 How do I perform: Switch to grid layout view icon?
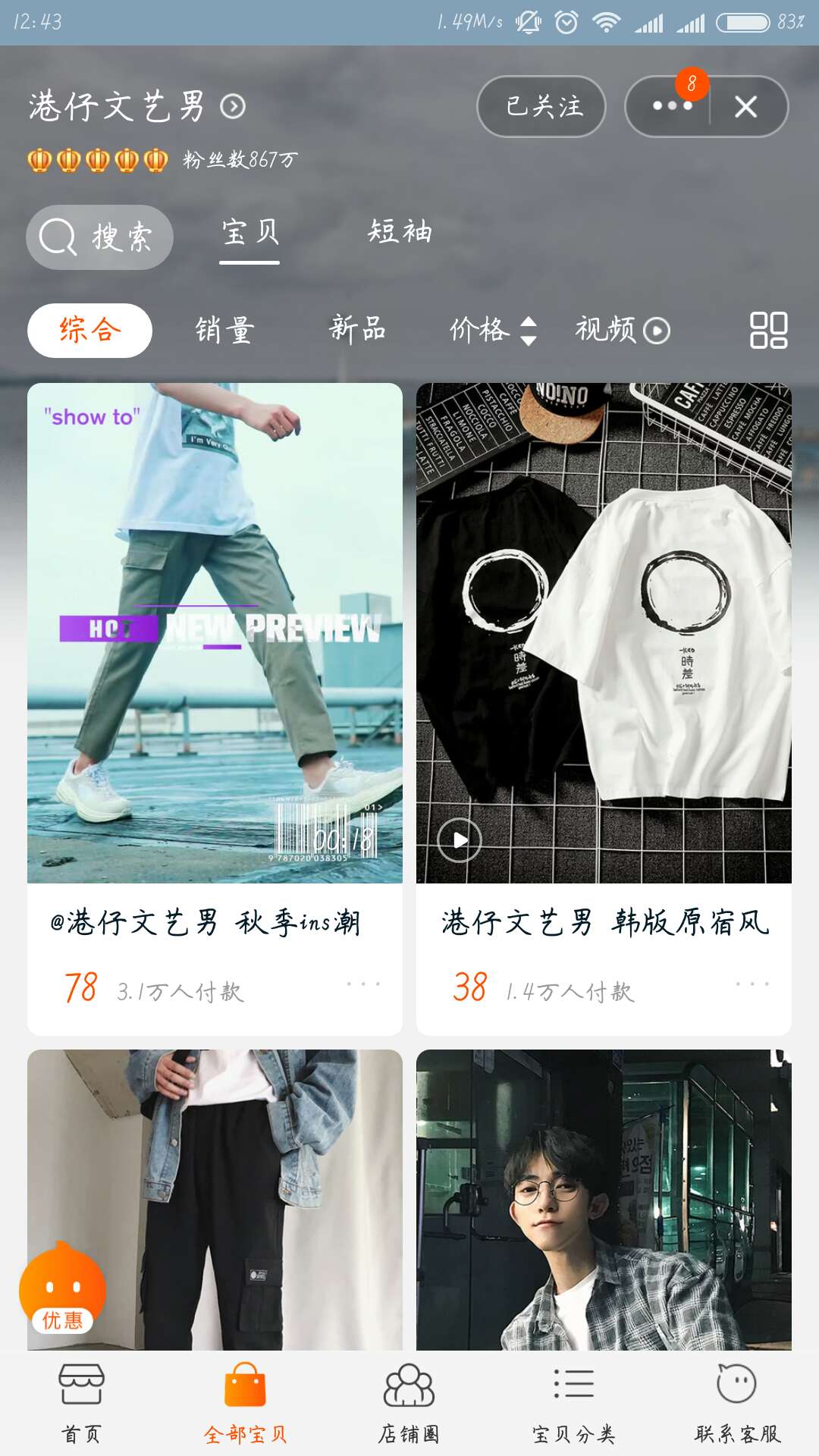768,329
